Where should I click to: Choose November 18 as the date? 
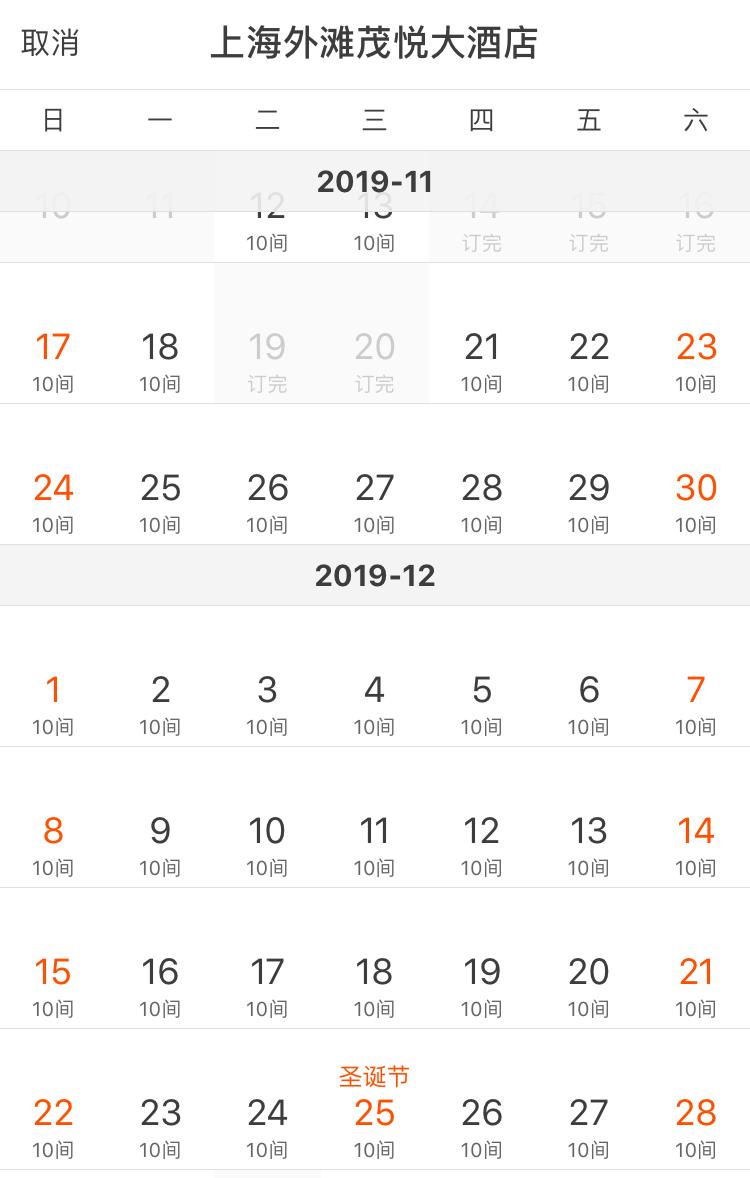(160, 360)
